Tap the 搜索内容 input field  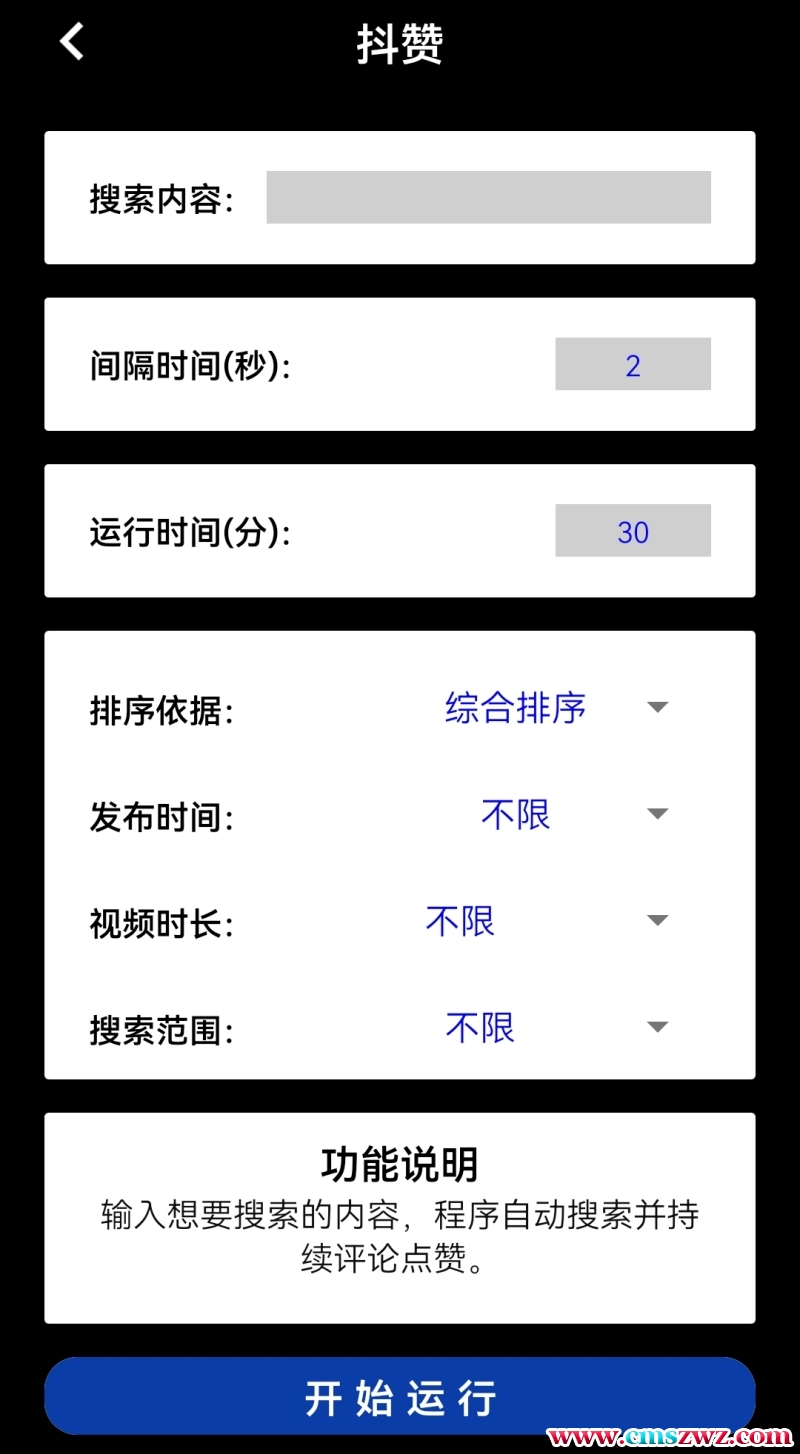coord(488,197)
